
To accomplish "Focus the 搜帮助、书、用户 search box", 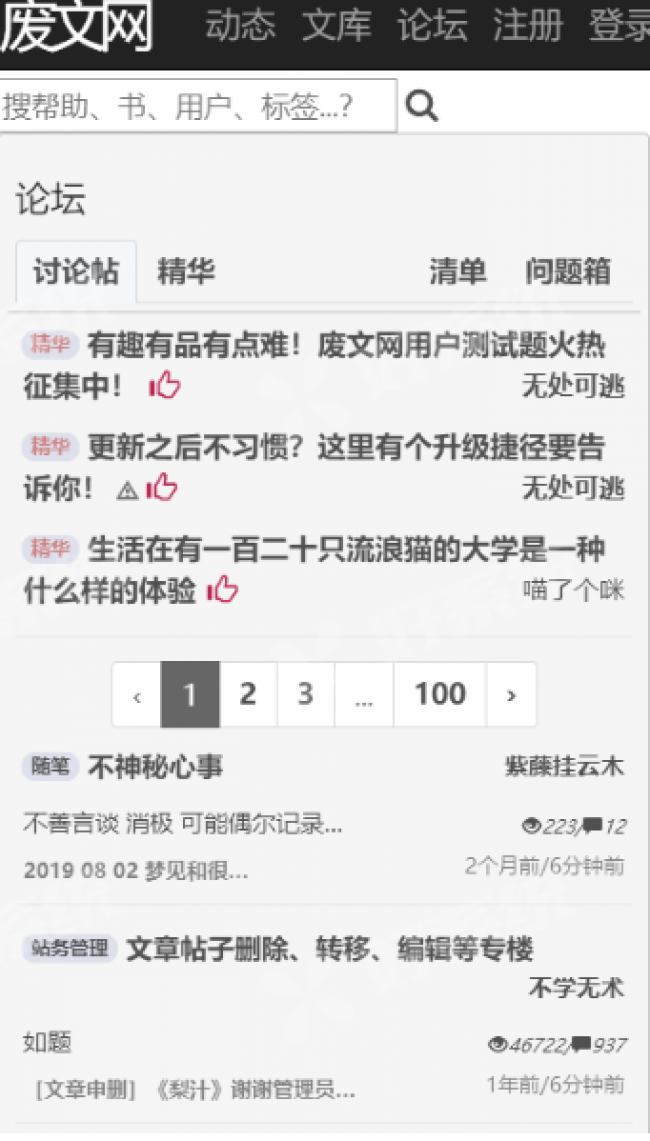I will [x=196, y=106].
